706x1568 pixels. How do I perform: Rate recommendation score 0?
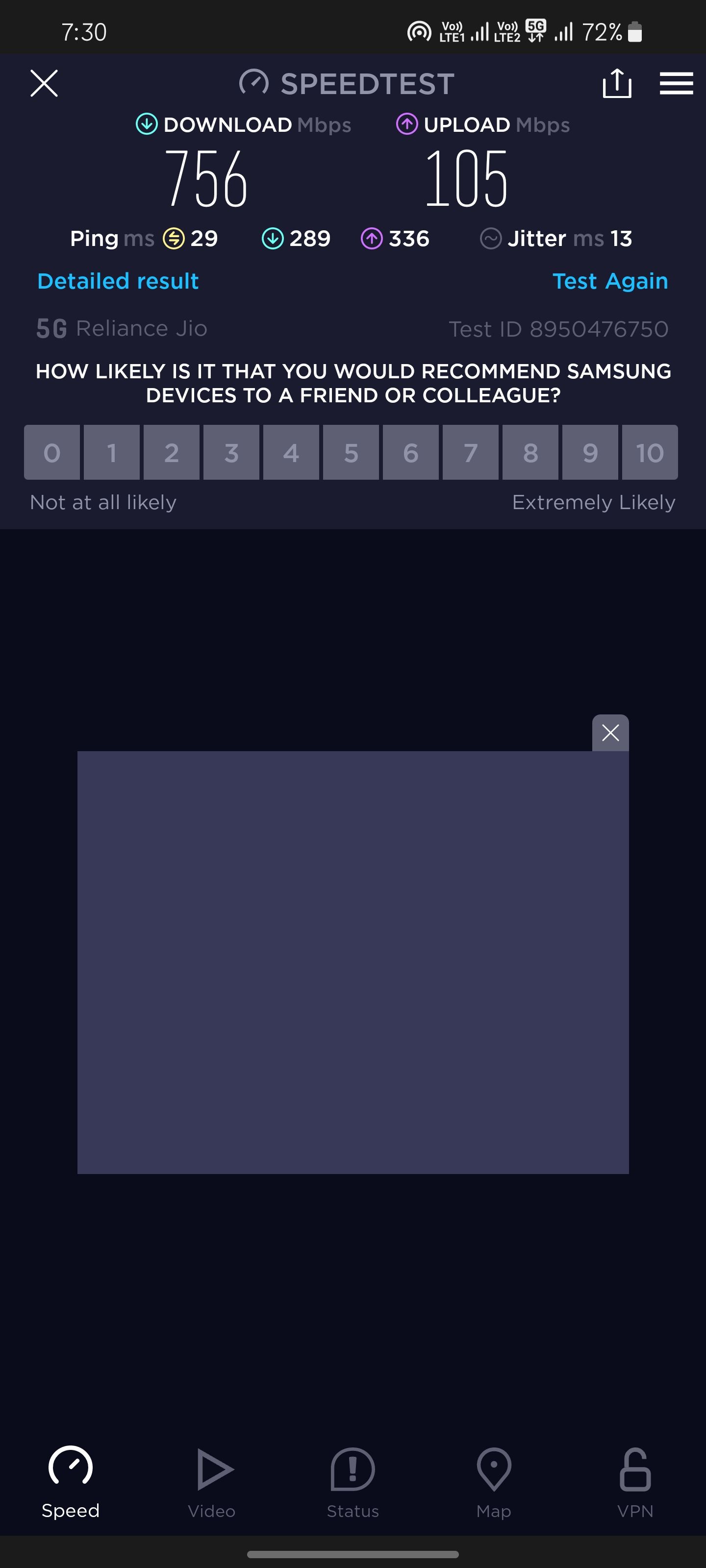coord(52,453)
